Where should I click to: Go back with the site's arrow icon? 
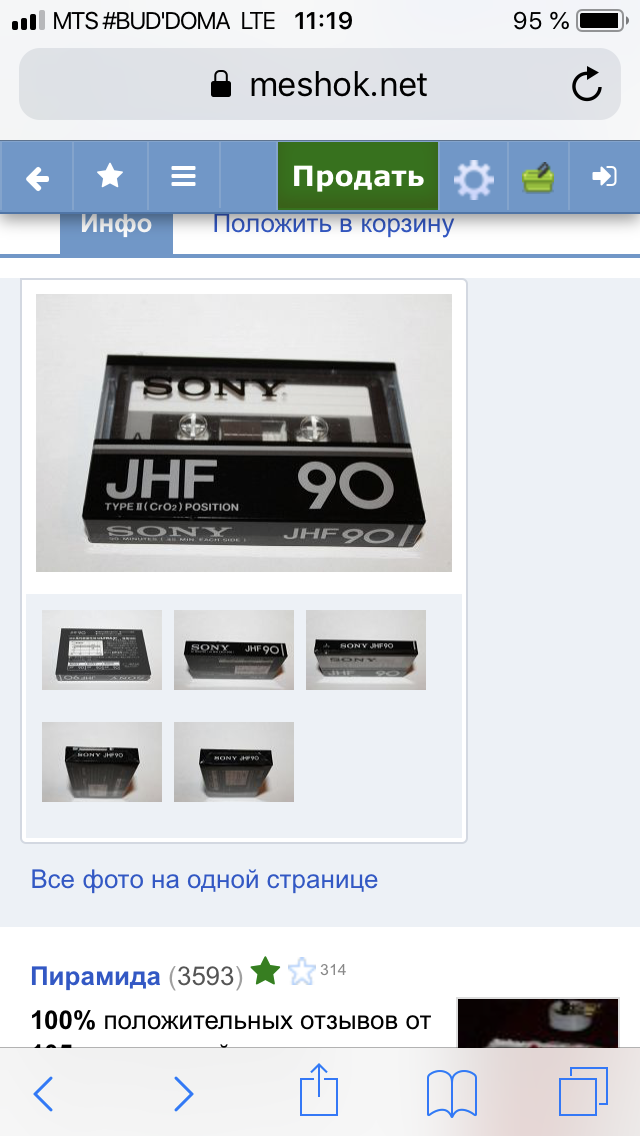click(37, 177)
